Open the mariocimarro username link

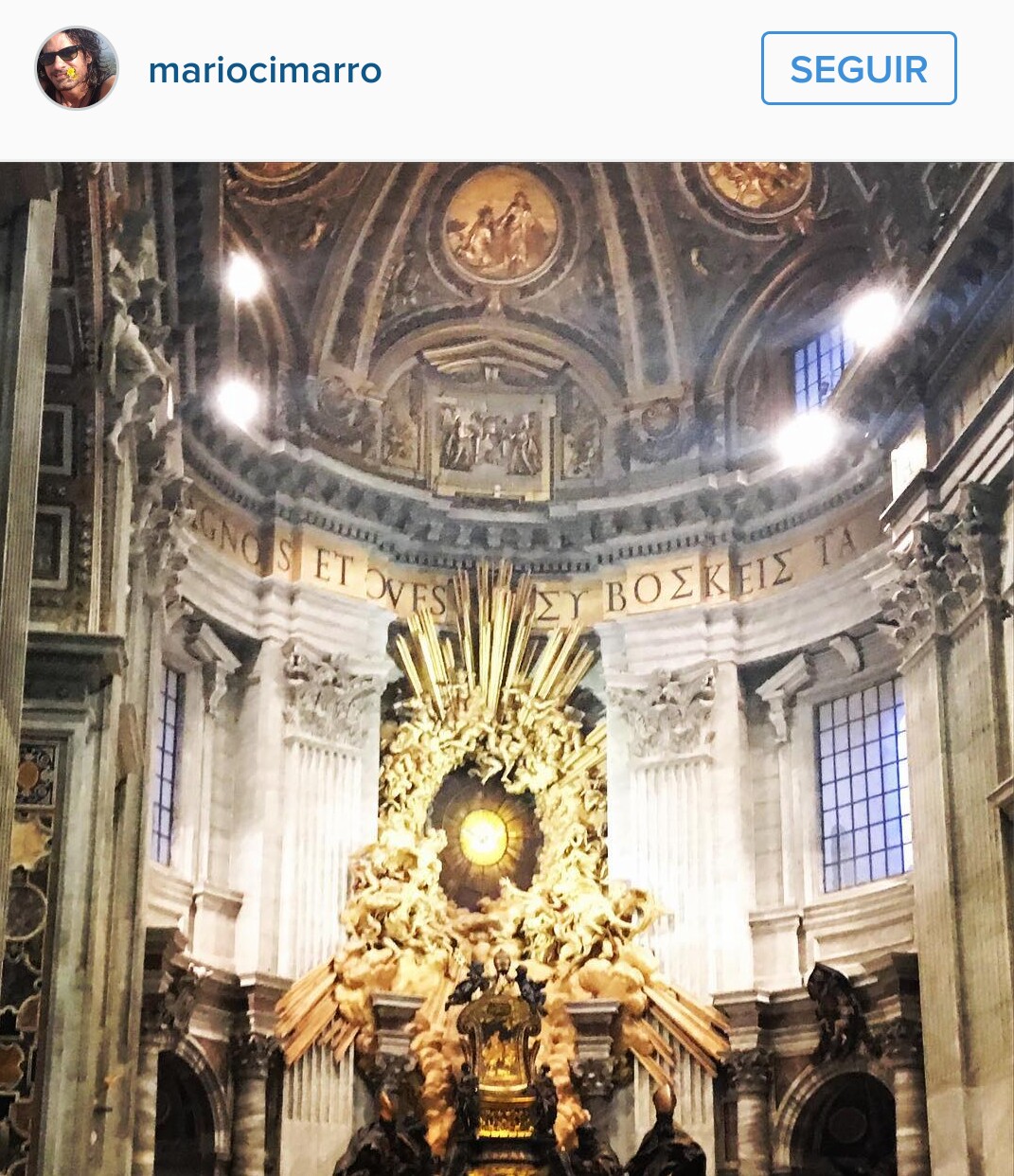265,70
